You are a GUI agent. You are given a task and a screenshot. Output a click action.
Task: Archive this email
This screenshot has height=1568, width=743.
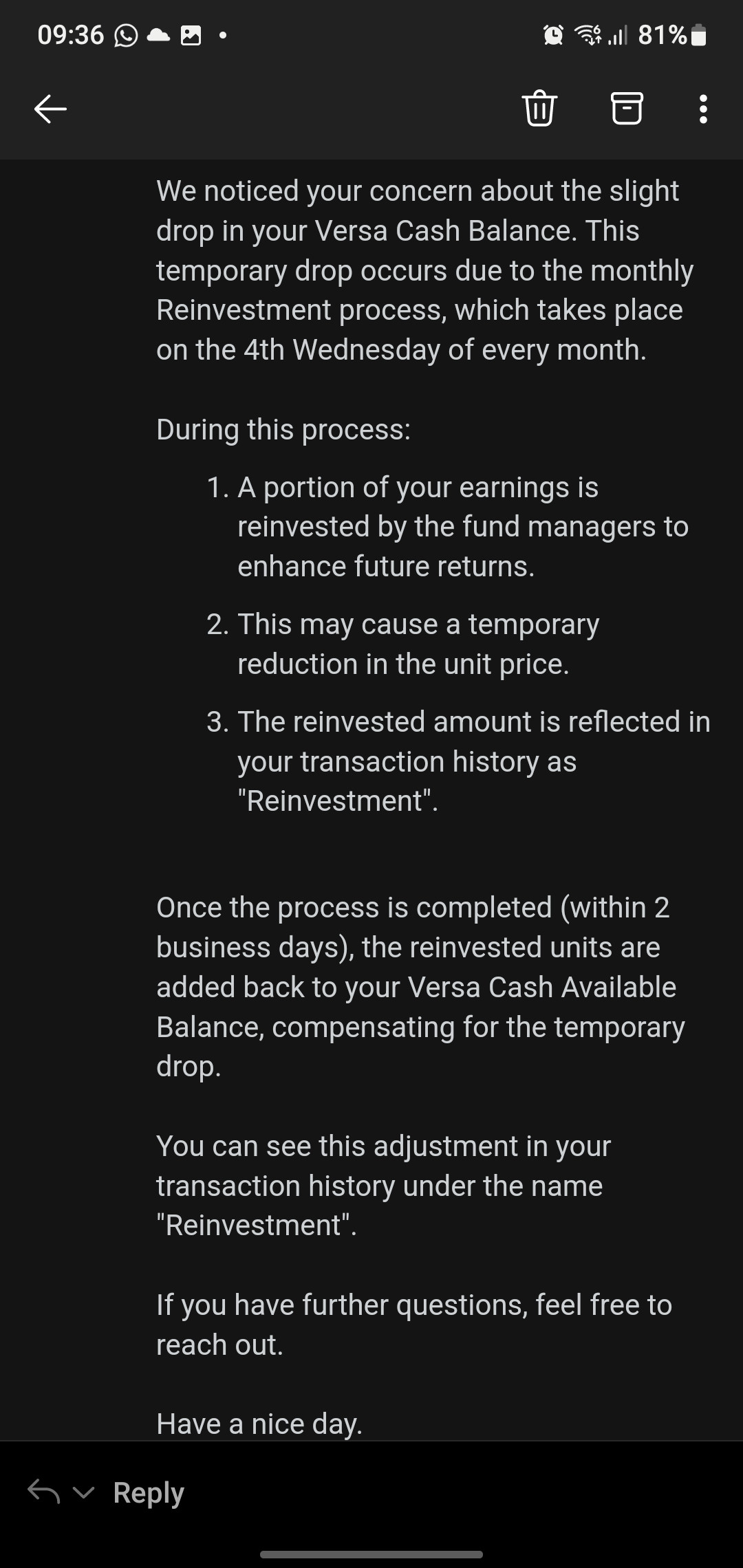click(627, 109)
